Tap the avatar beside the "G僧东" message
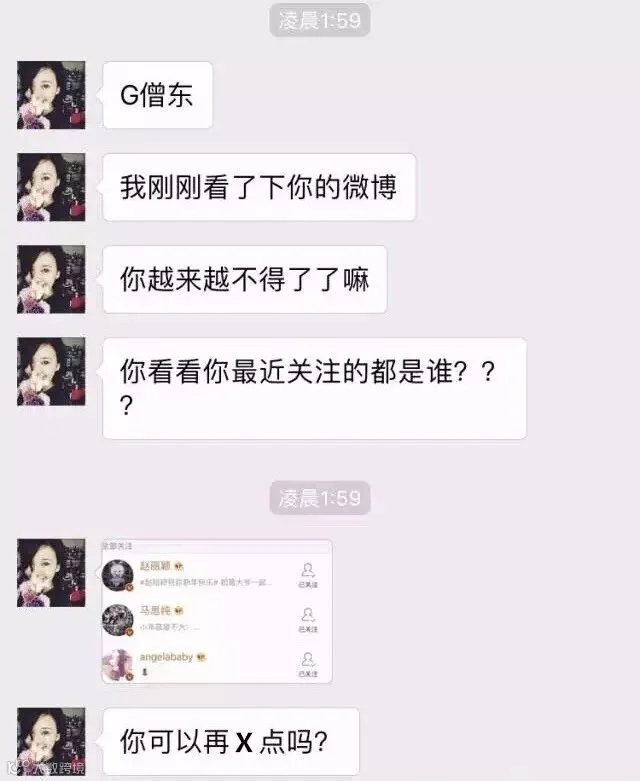 [x=51, y=95]
